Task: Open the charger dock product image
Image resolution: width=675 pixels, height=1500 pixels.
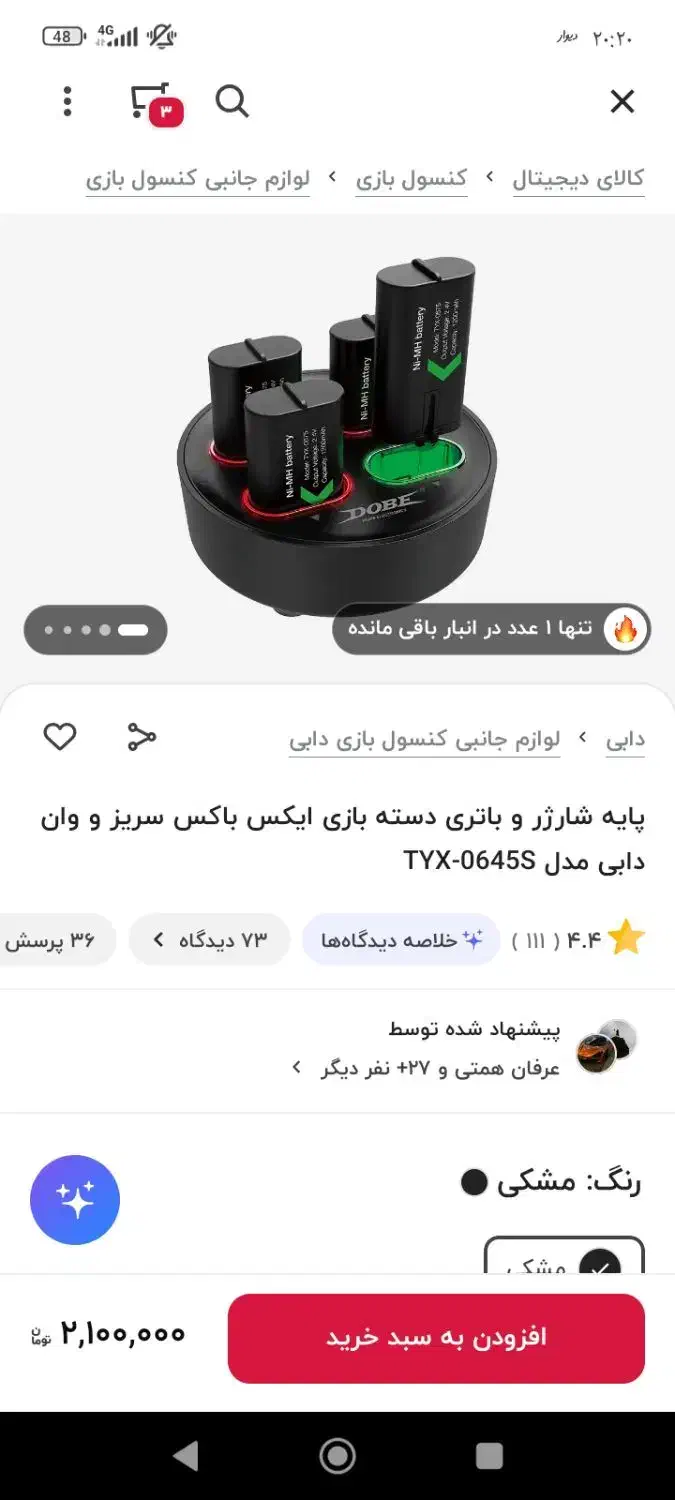Action: (337, 430)
